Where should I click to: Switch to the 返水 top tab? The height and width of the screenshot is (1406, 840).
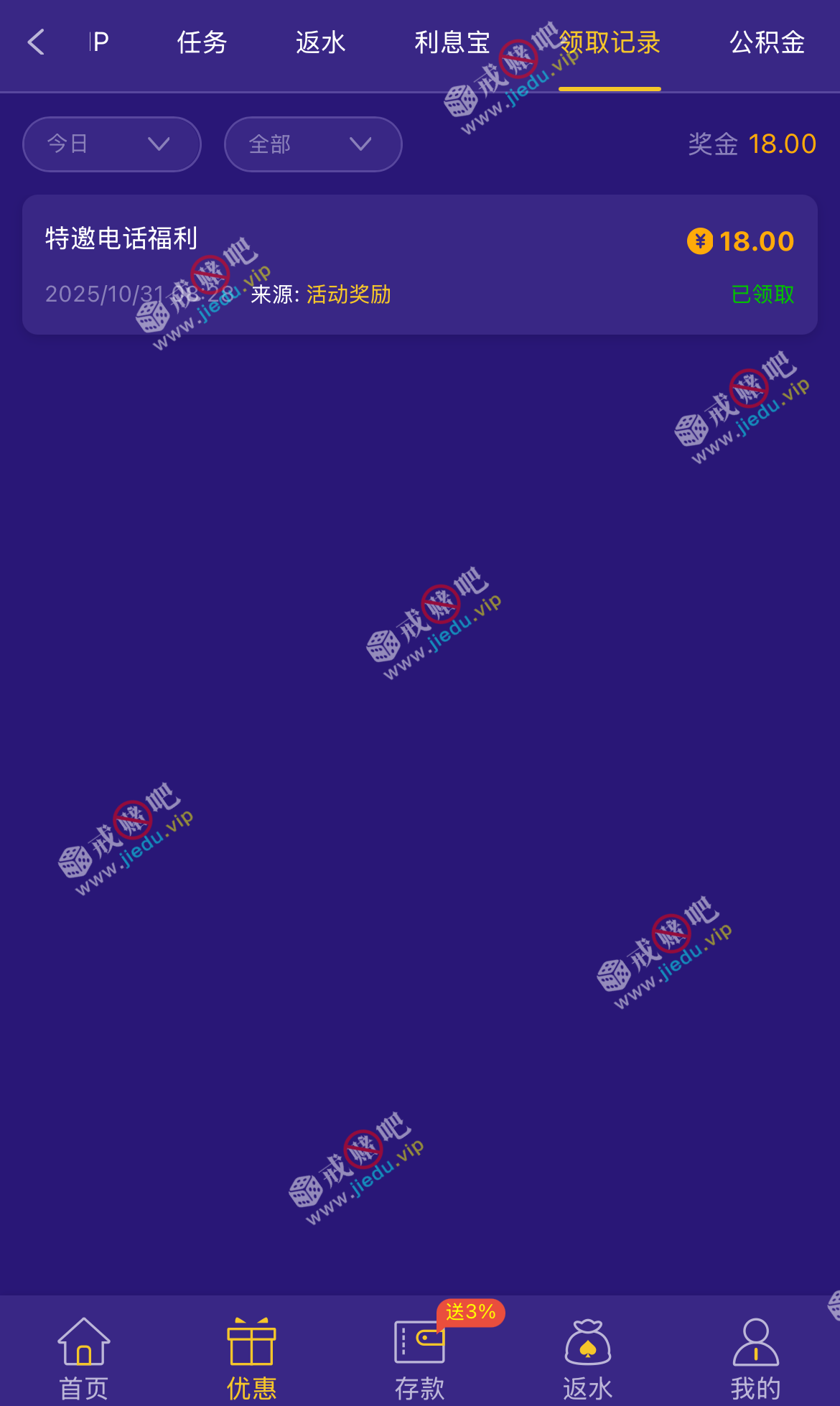[320, 42]
